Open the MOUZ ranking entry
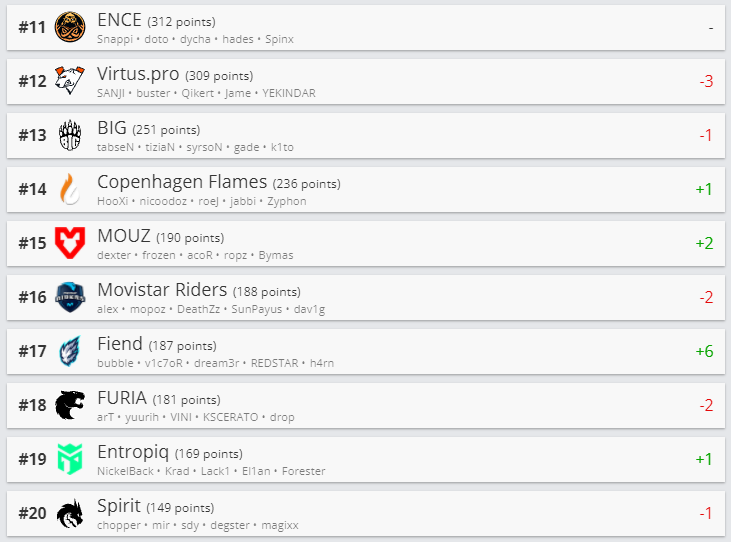The width and height of the screenshot is (731, 542). click(x=365, y=243)
